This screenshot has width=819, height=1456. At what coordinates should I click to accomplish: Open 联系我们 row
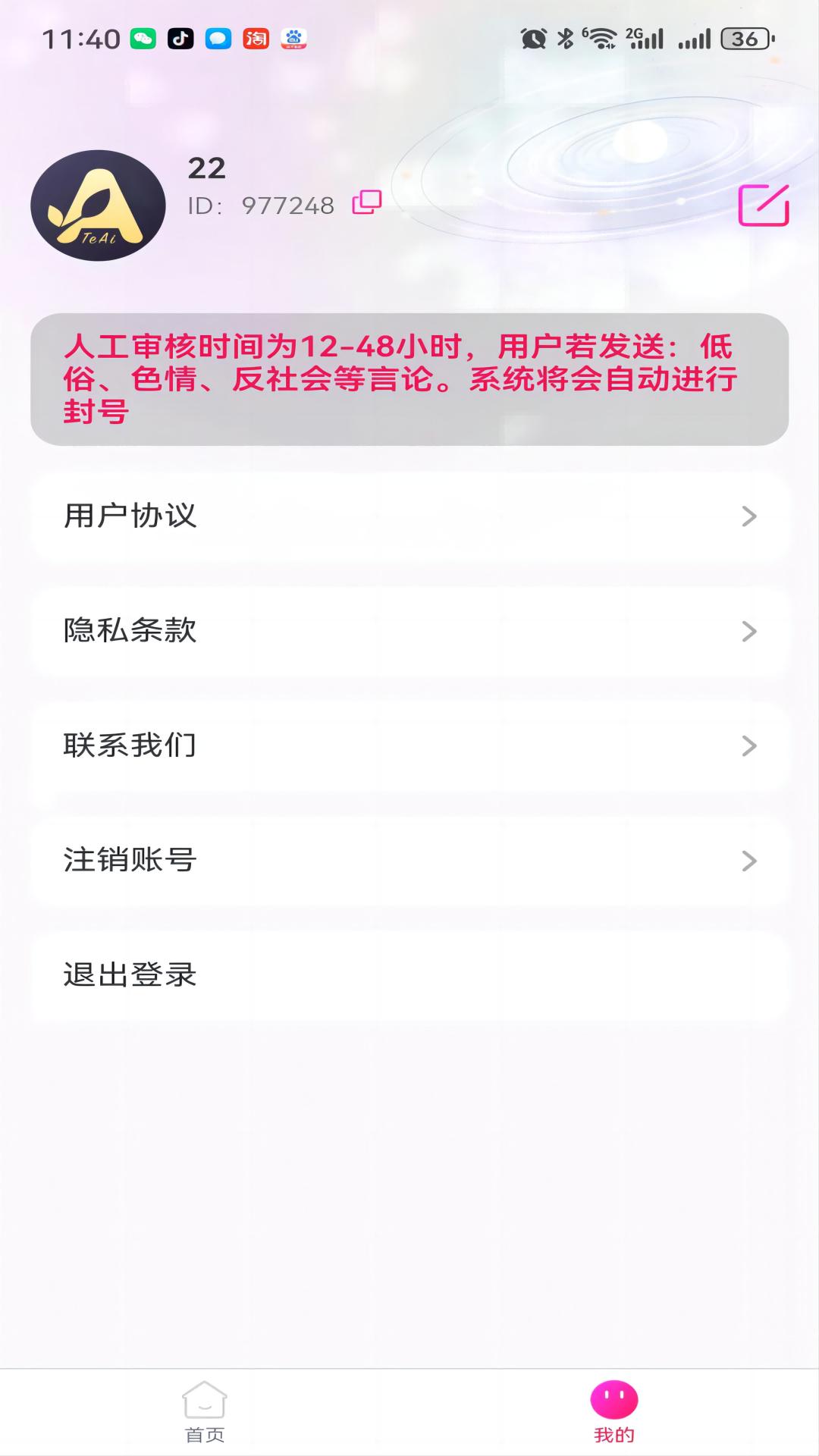point(409,746)
